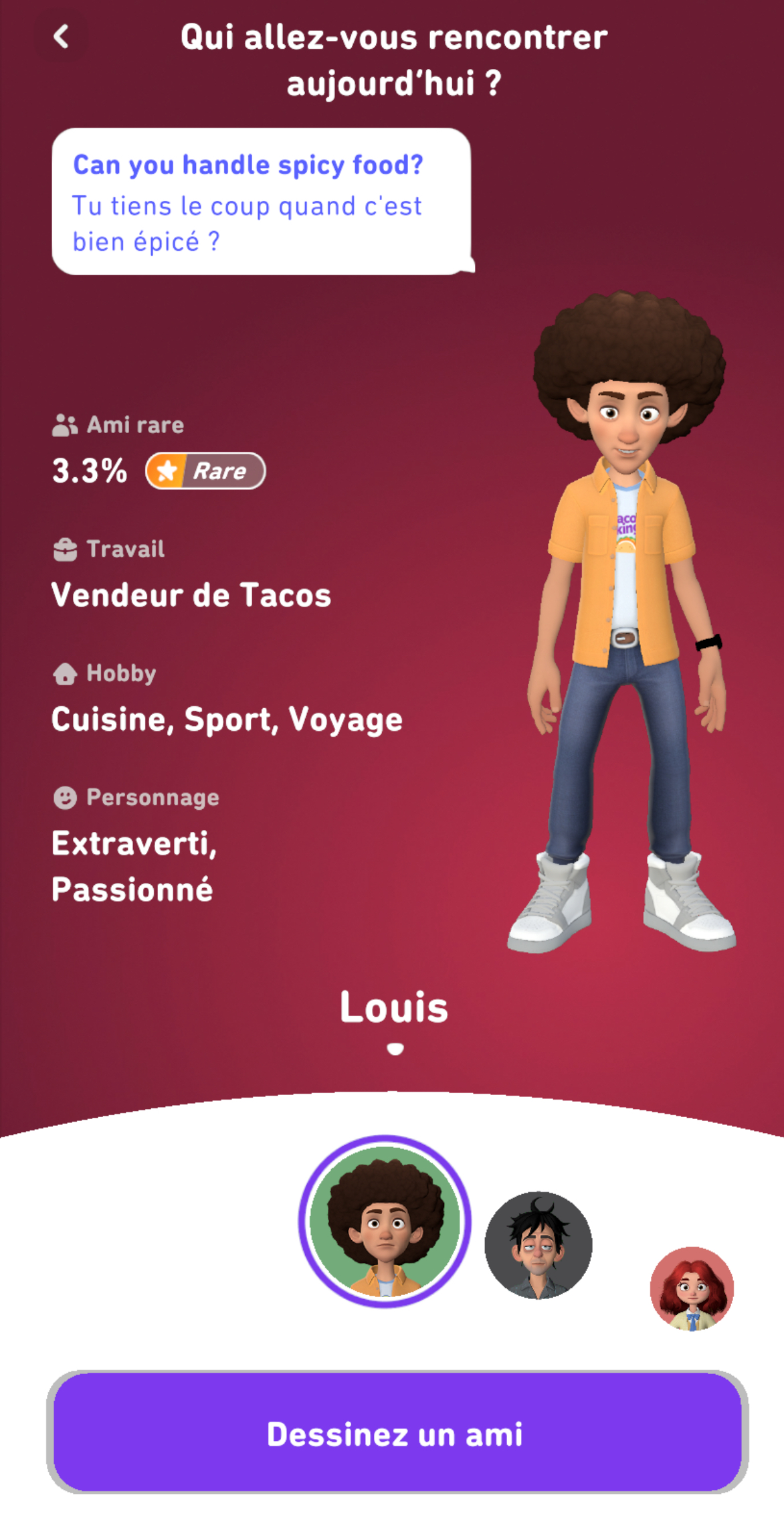
Task: Tap Louis's selected avatar with afro hair
Action: click(x=385, y=1221)
